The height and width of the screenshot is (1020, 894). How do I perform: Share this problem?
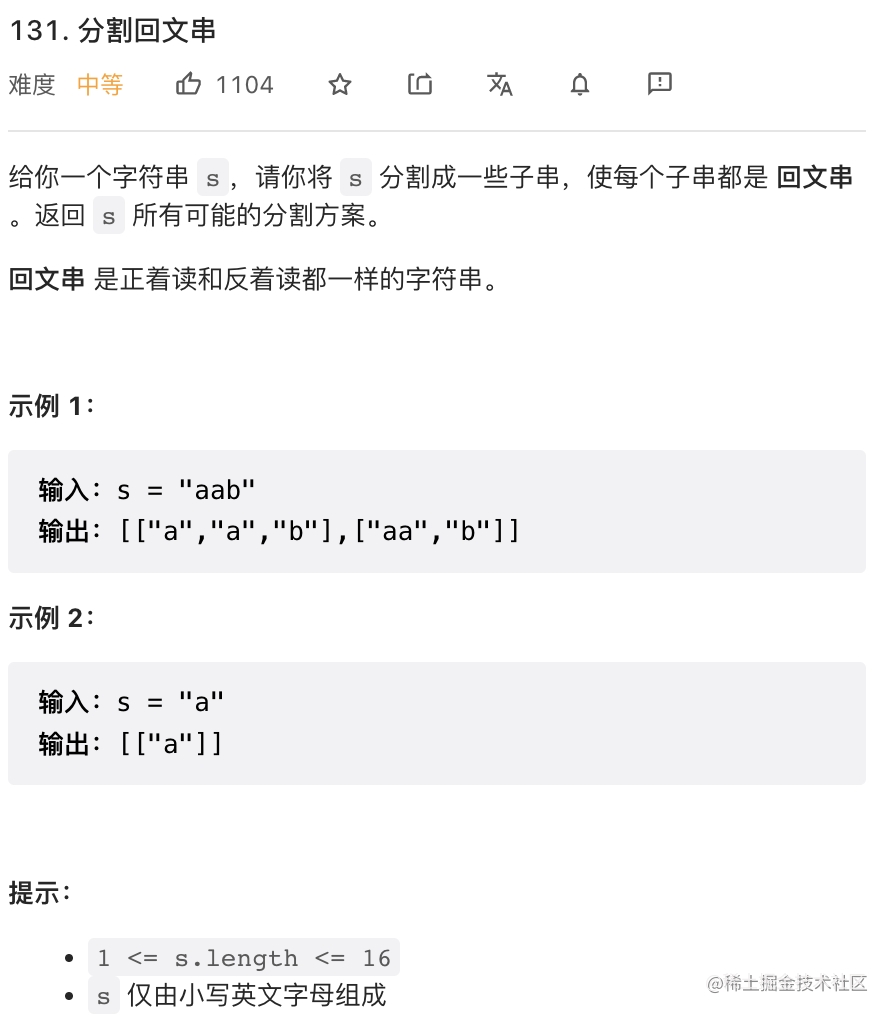pos(420,85)
